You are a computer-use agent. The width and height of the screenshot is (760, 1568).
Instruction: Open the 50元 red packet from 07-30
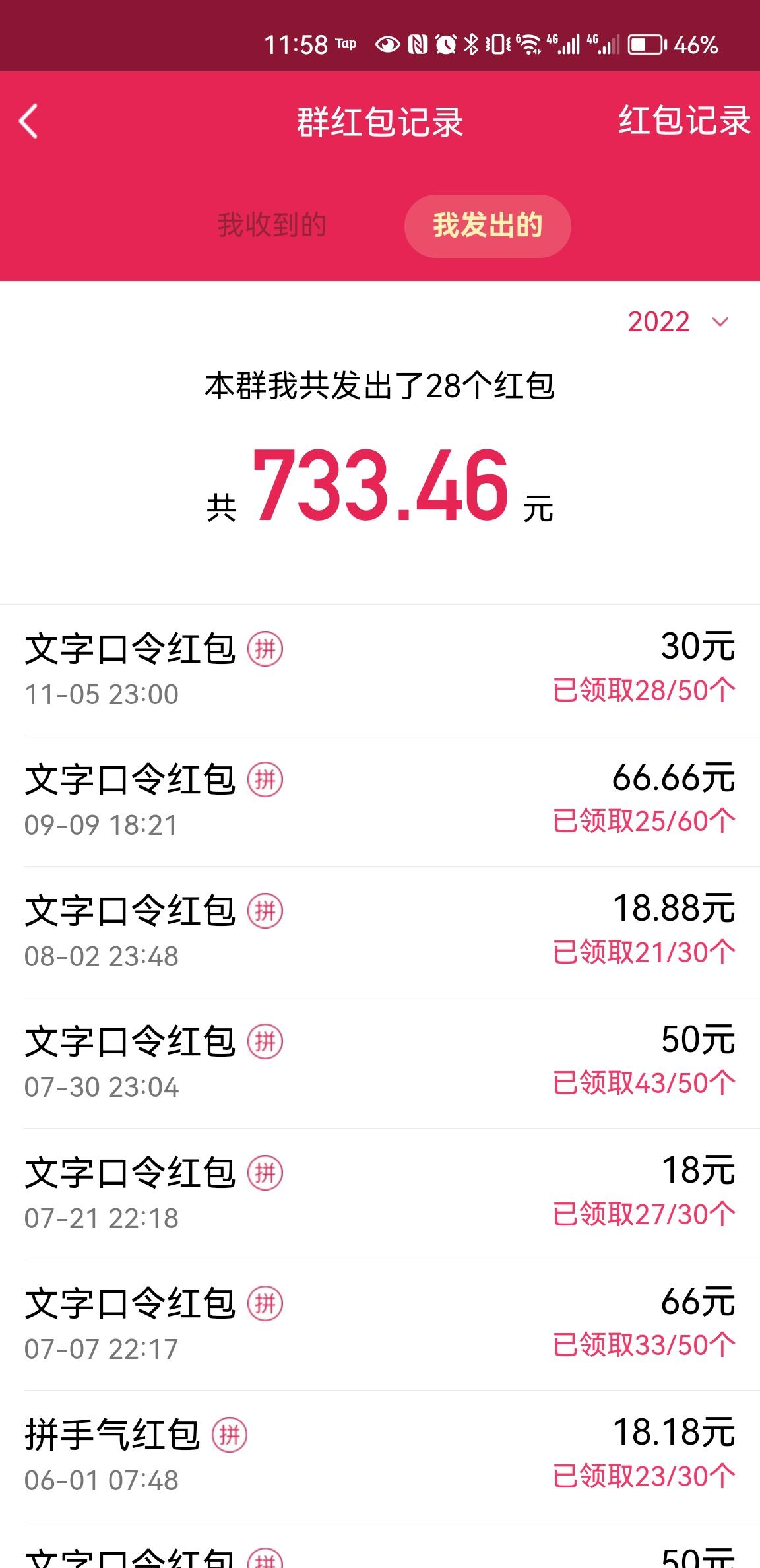[380, 1064]
